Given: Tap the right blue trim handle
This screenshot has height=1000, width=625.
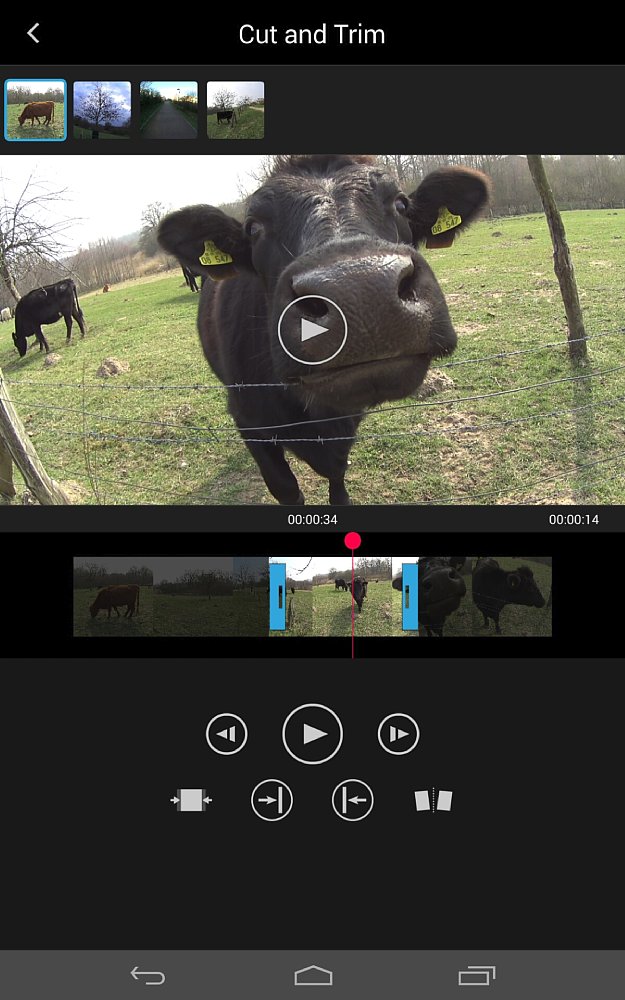Looking at the screenshot, I should 410,597.
